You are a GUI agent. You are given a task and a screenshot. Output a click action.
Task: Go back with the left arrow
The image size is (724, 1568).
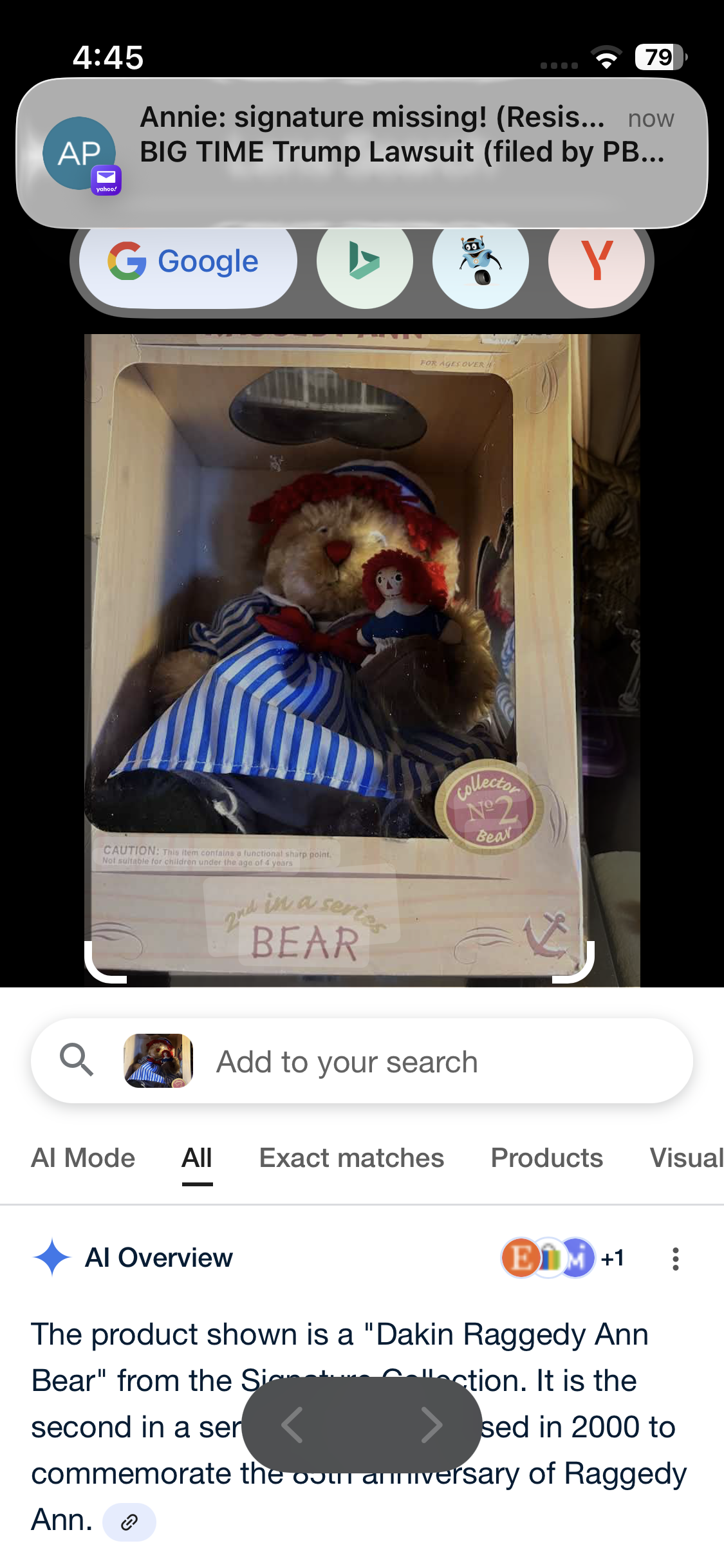293,1425
